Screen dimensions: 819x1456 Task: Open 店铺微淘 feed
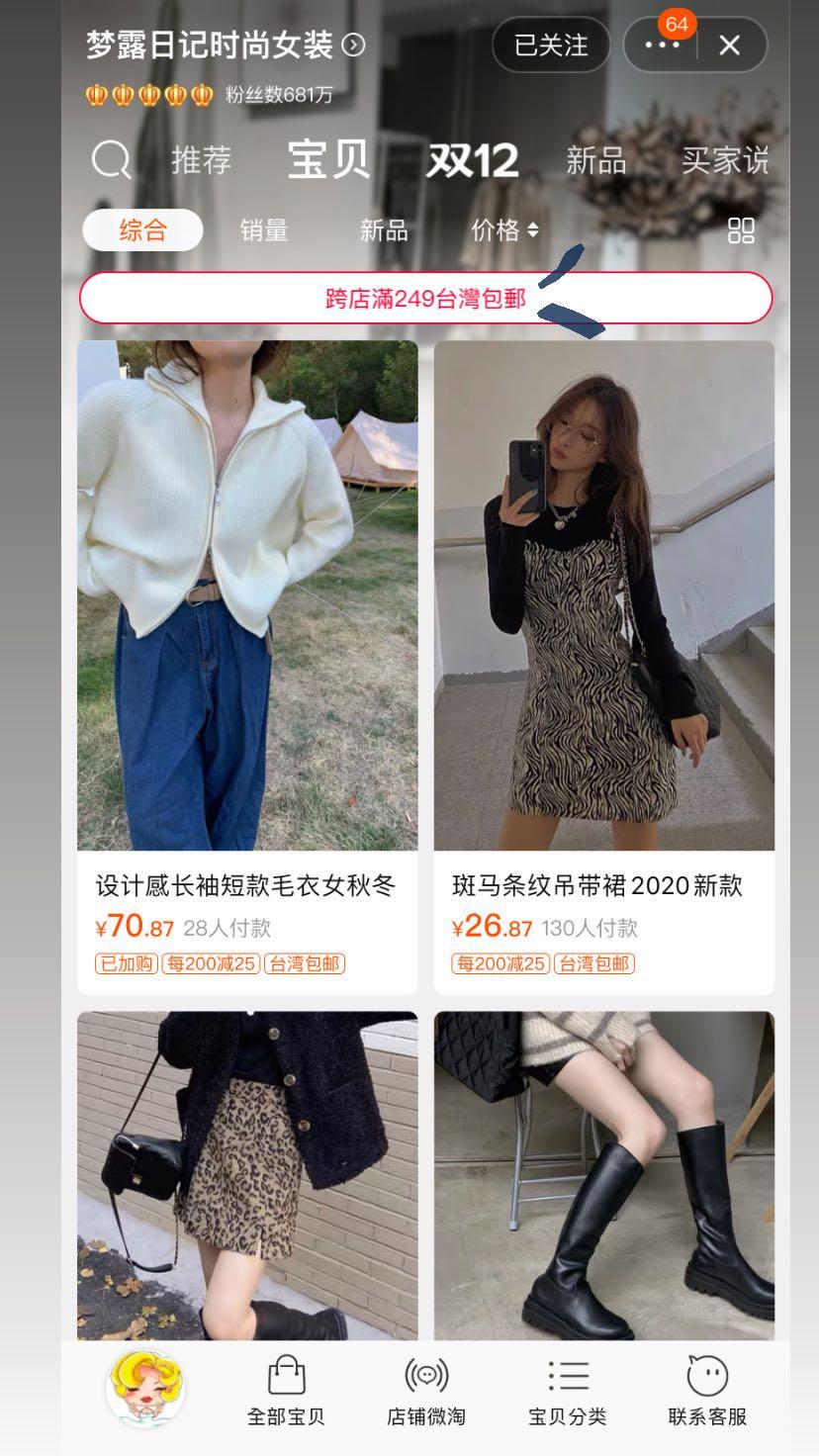426,1392
